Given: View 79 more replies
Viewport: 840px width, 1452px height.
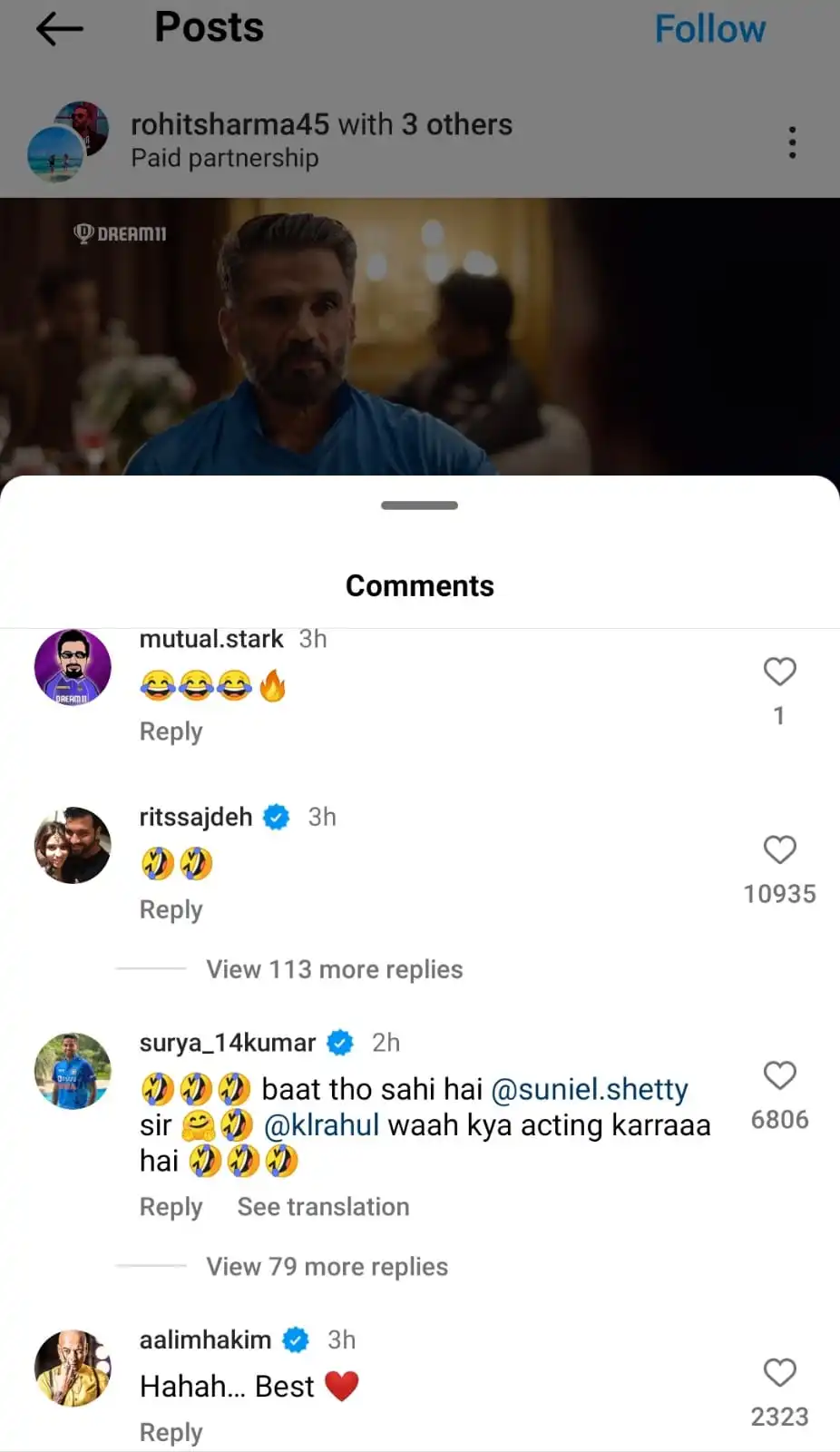Looking at the screenshot, I should coord(327,1267).
